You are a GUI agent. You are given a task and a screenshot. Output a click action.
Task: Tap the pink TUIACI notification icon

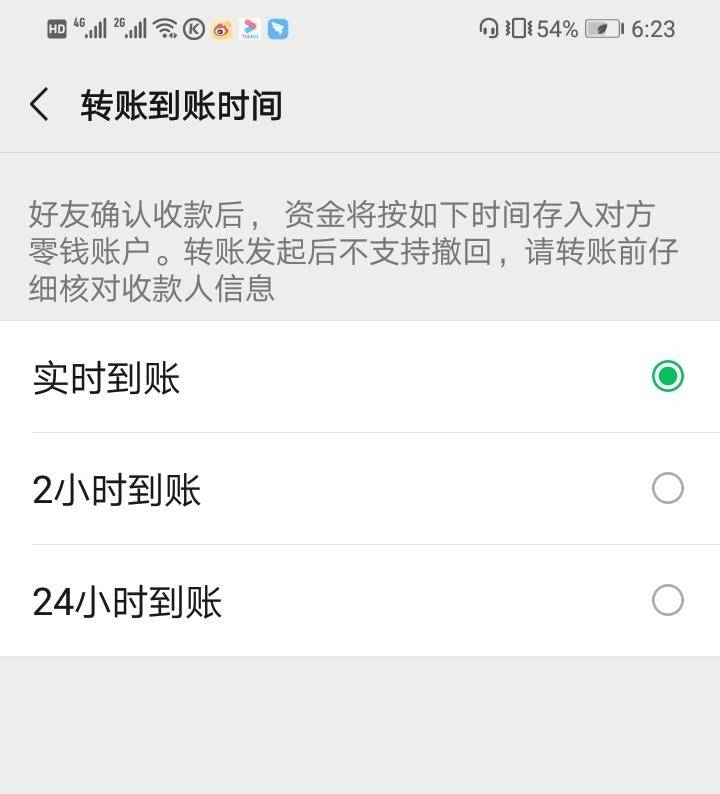click(250, 28)
